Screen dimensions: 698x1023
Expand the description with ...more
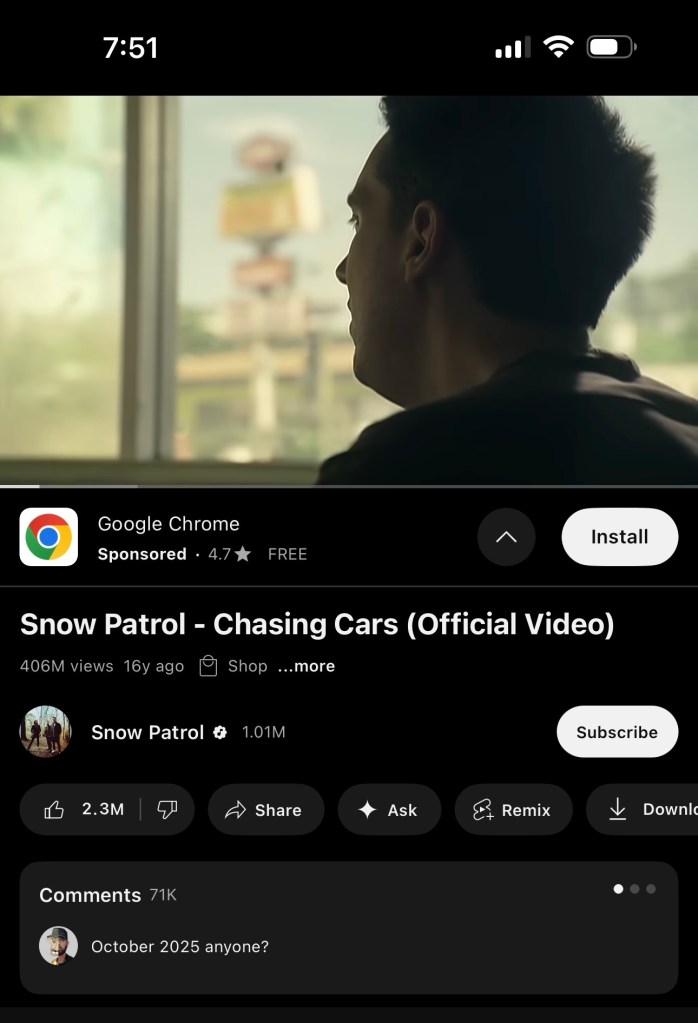tap(306, 666)
